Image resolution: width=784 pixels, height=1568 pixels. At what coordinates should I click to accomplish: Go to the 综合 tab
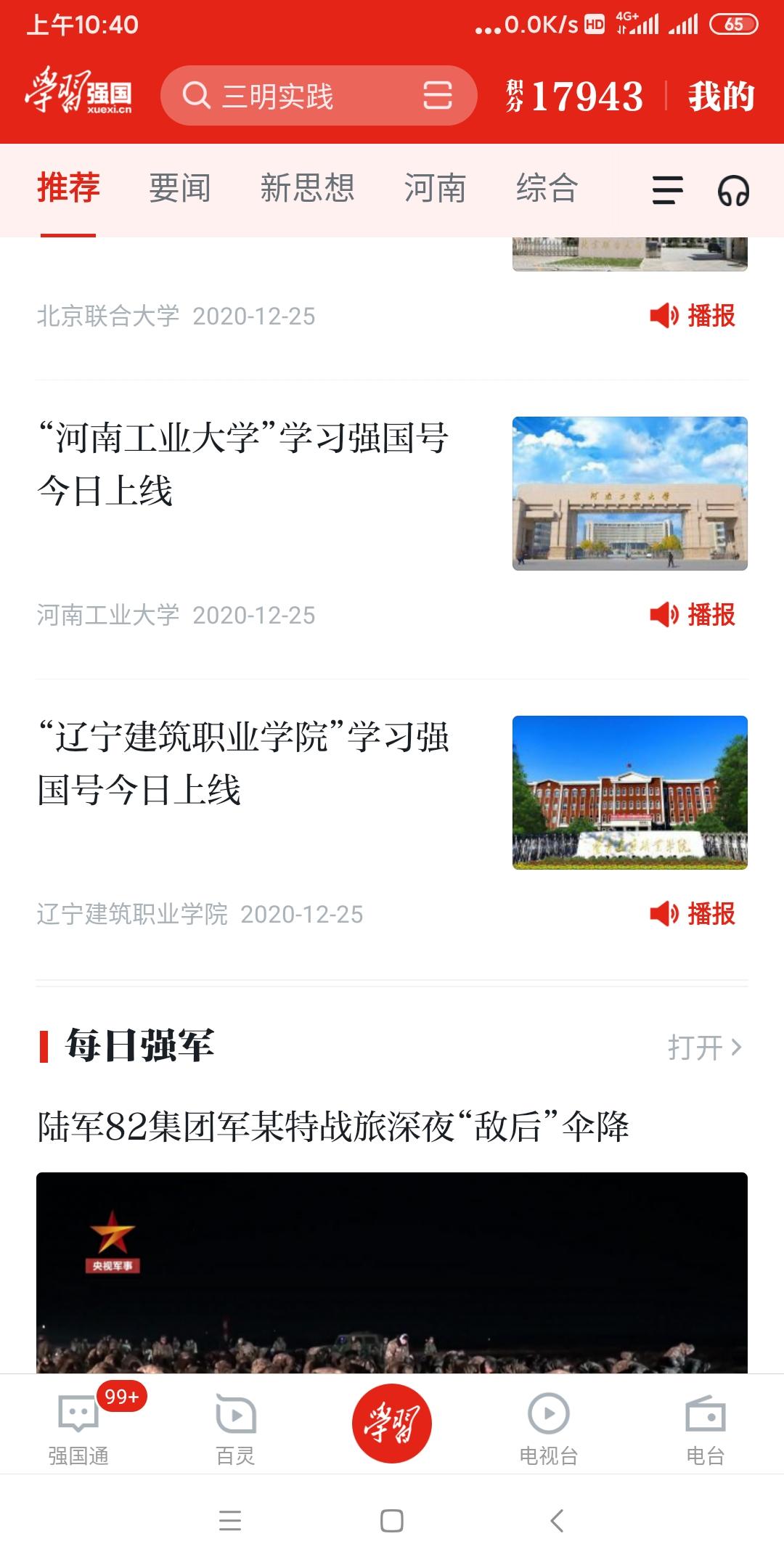(547, 189)
